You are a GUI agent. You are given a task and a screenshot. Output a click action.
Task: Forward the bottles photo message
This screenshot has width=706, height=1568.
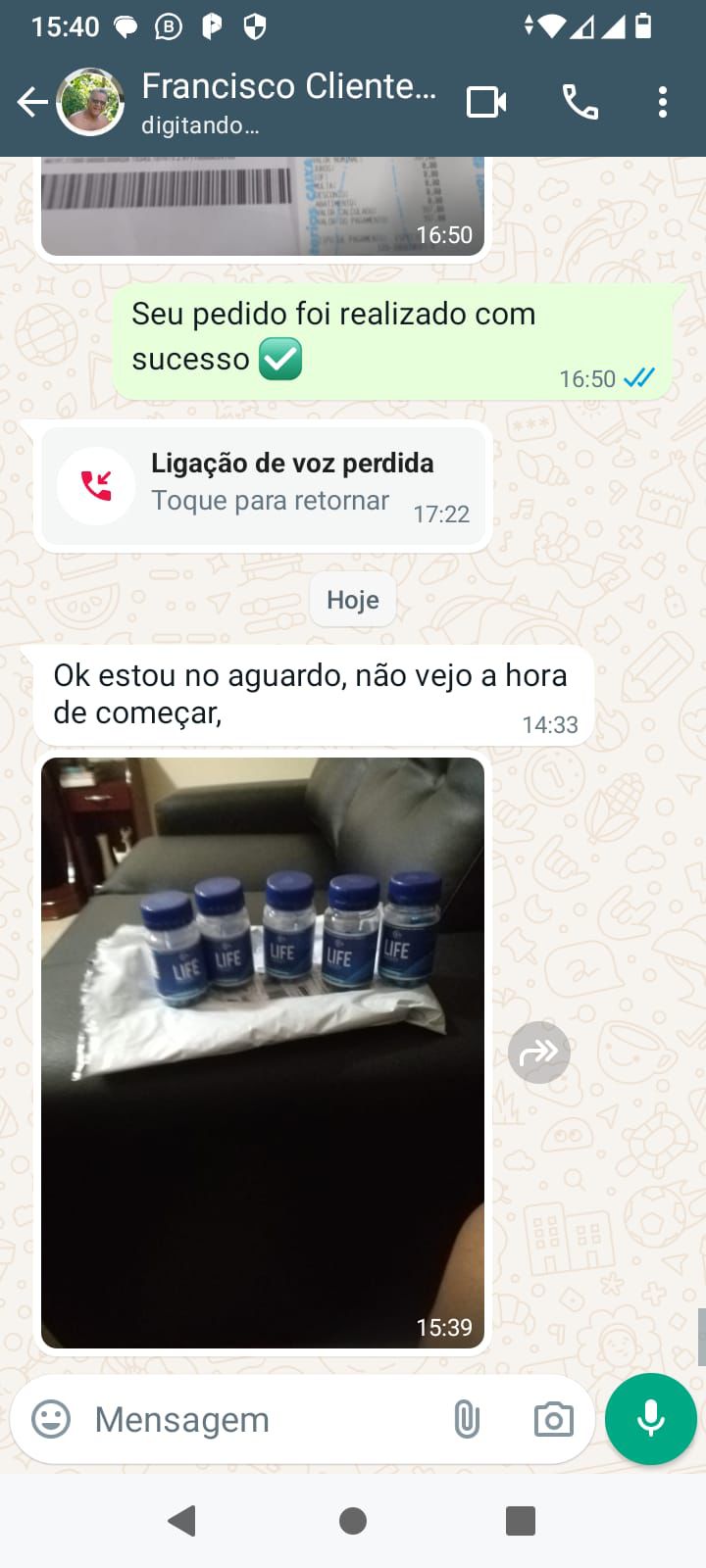538,1053
